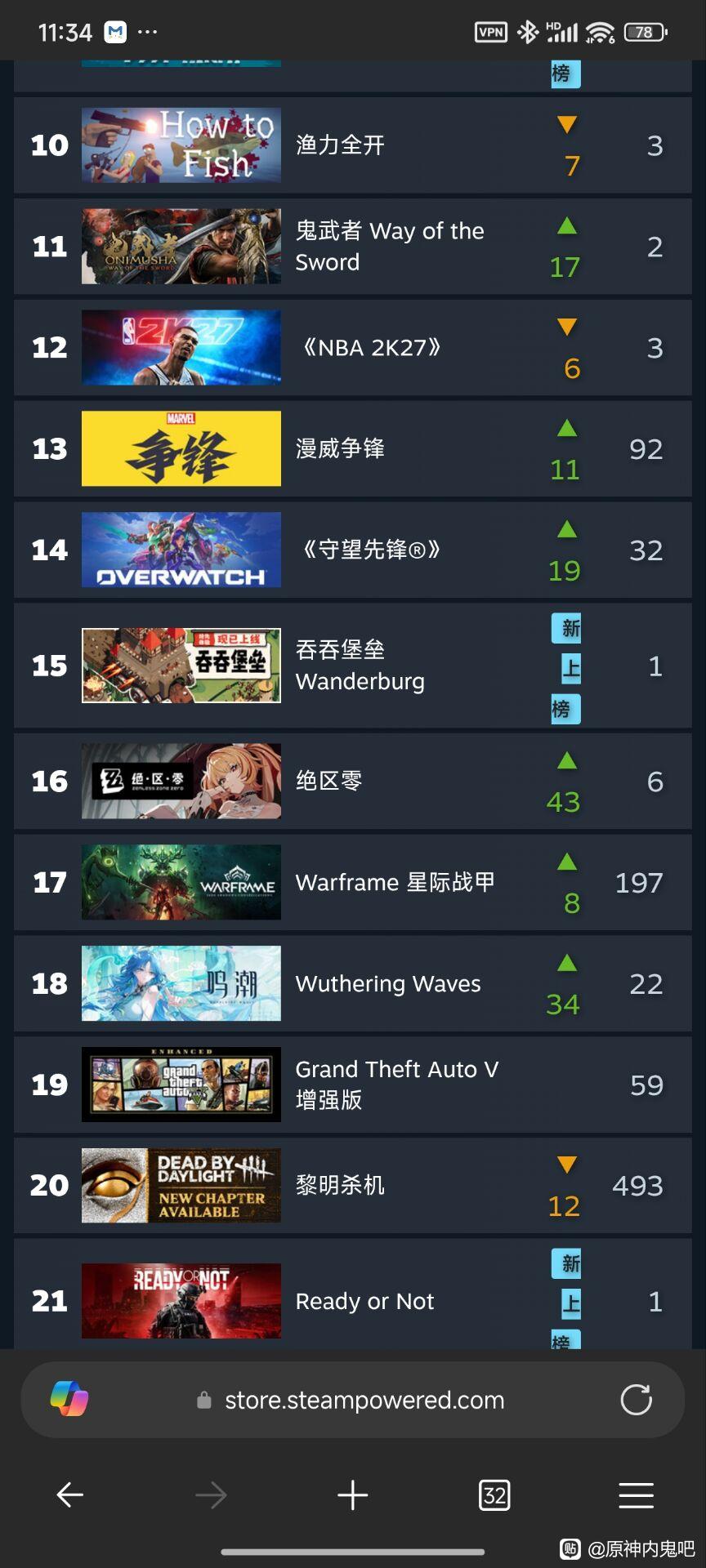This screenshot has height=1568, width=706.
Task: Open Warframe 星际战甲 game page
Action: (x=353, y=883)
